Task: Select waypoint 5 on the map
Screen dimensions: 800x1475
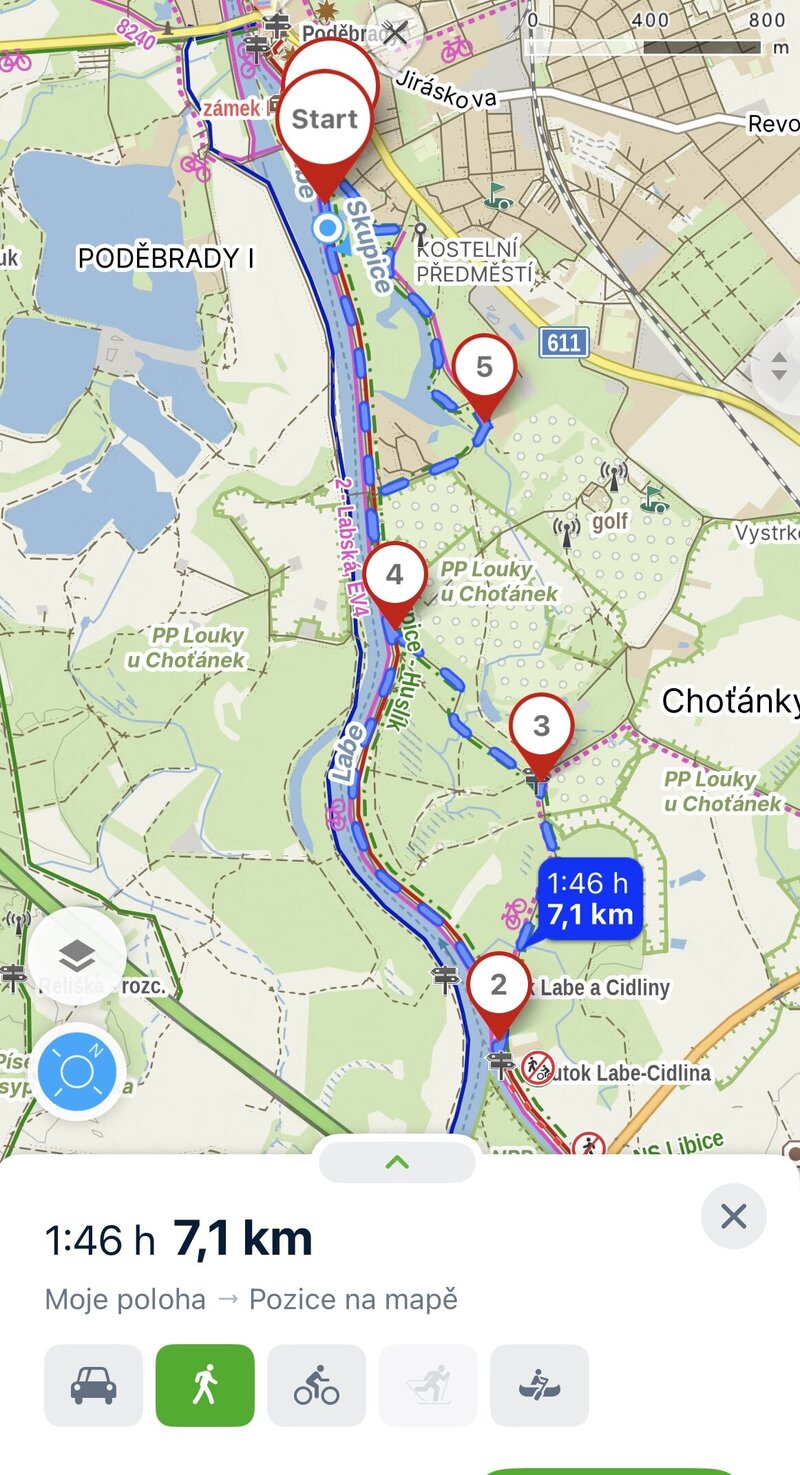Action: point(484,367)
